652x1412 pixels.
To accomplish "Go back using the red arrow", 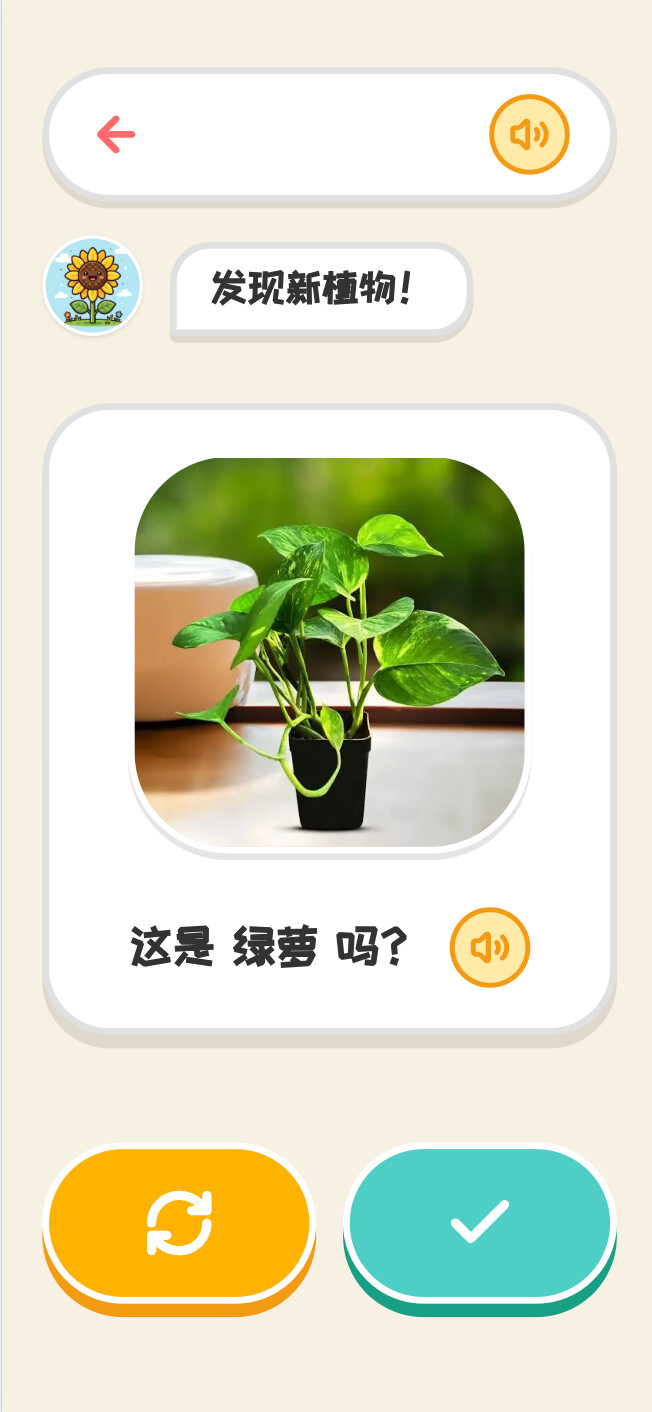I will point(116,134).
